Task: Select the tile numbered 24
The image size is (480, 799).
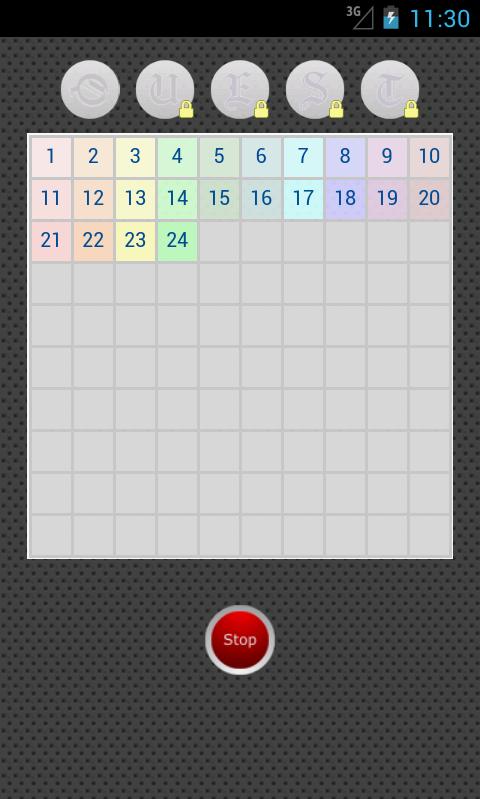Action: (177, 241)
